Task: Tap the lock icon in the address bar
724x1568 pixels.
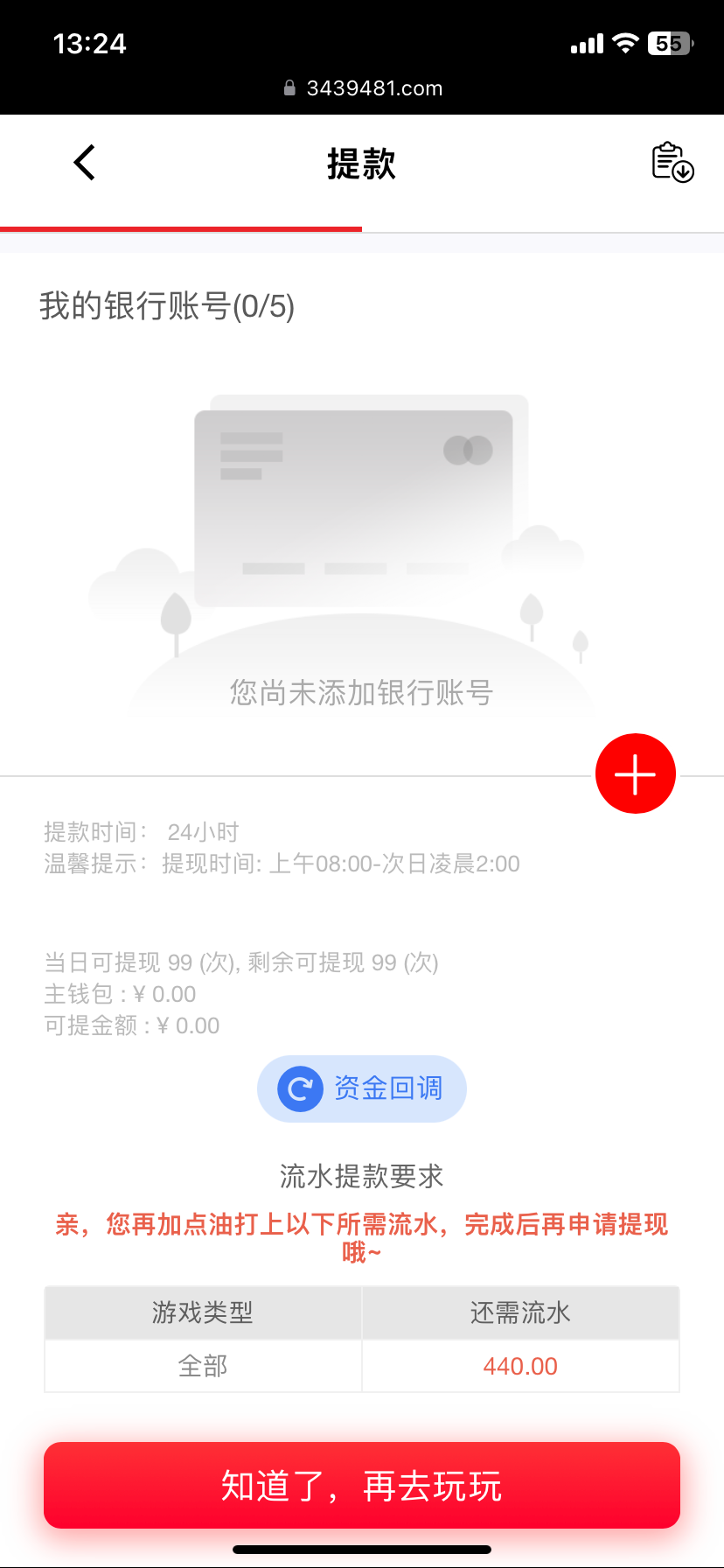Action: 289,87
